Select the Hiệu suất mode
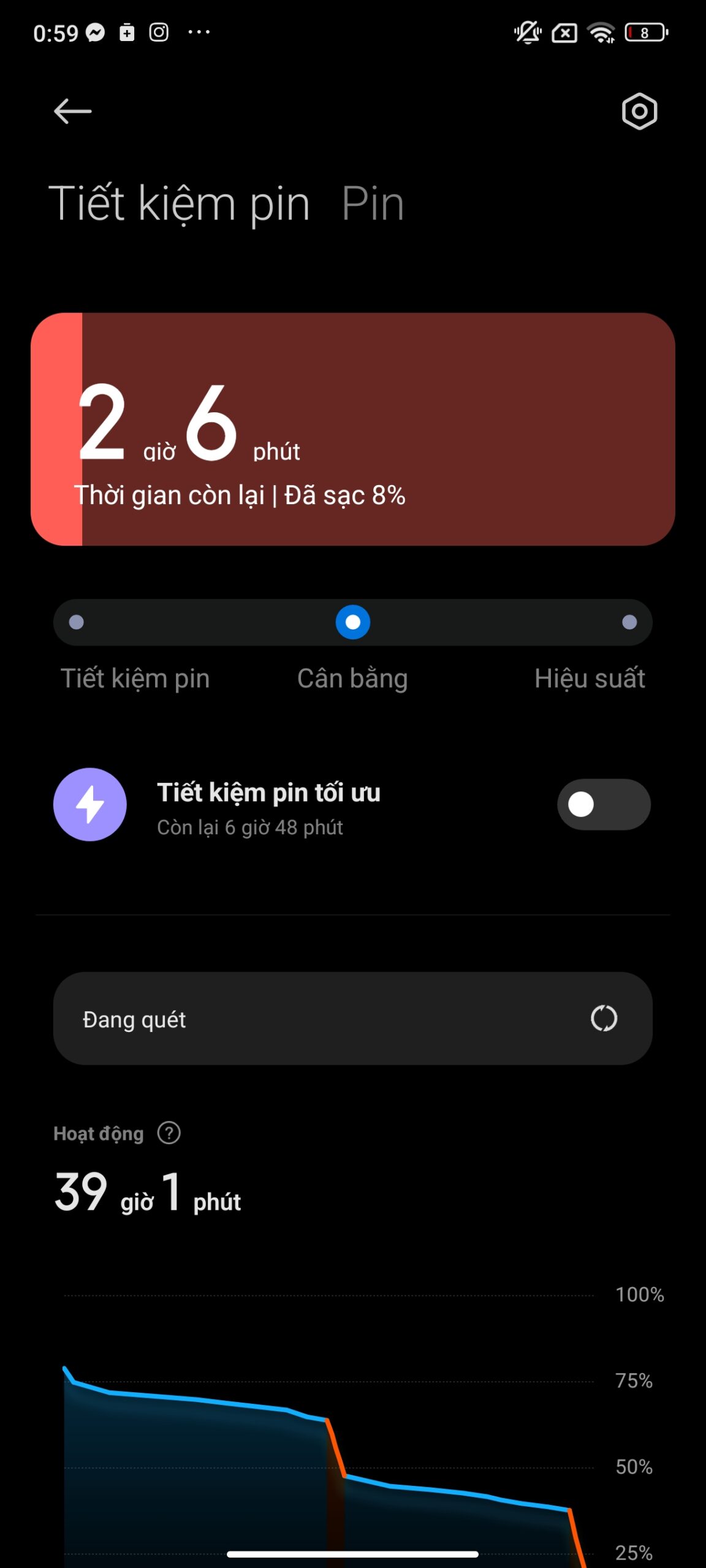 pos(629,622)
